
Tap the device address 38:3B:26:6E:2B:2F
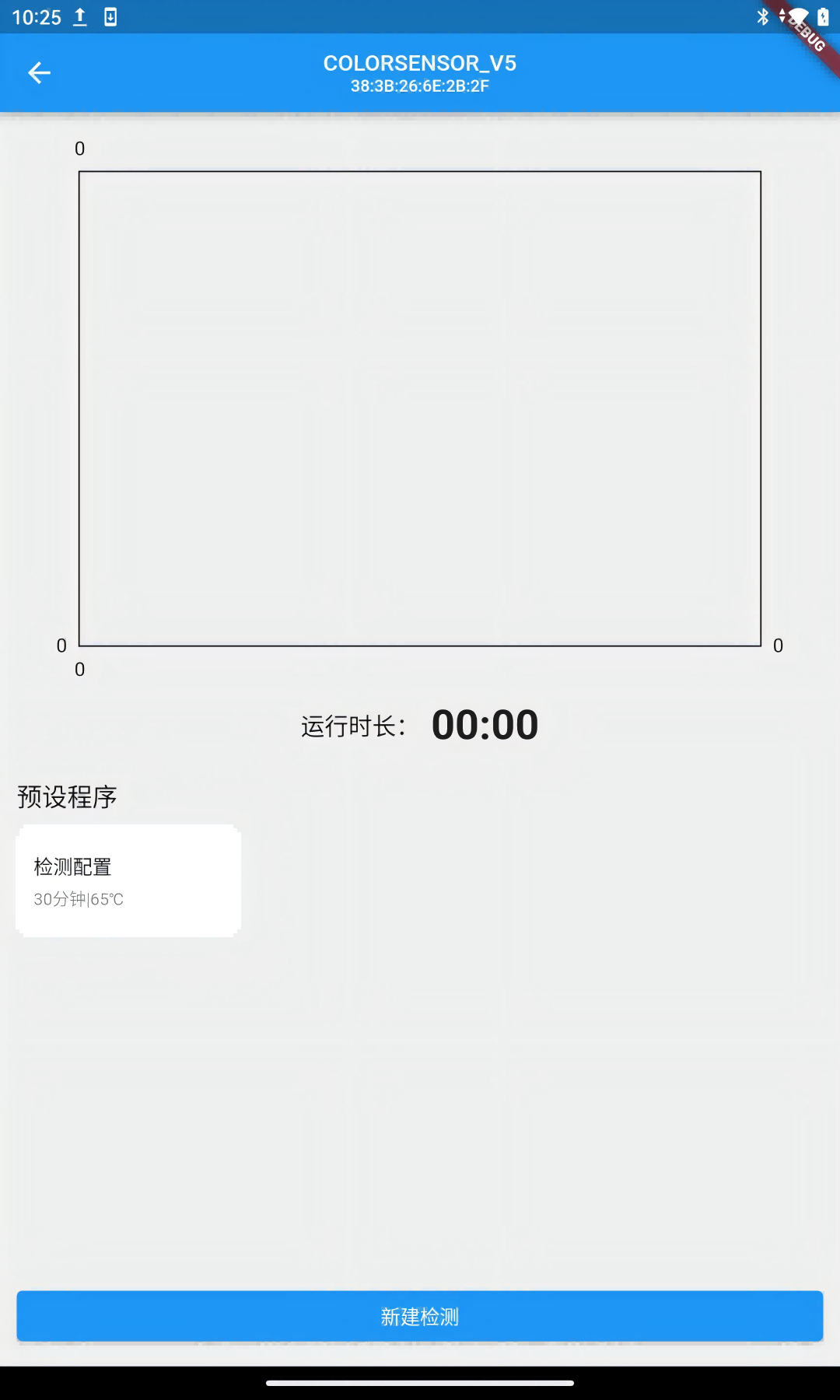click(x=420, y=87)
